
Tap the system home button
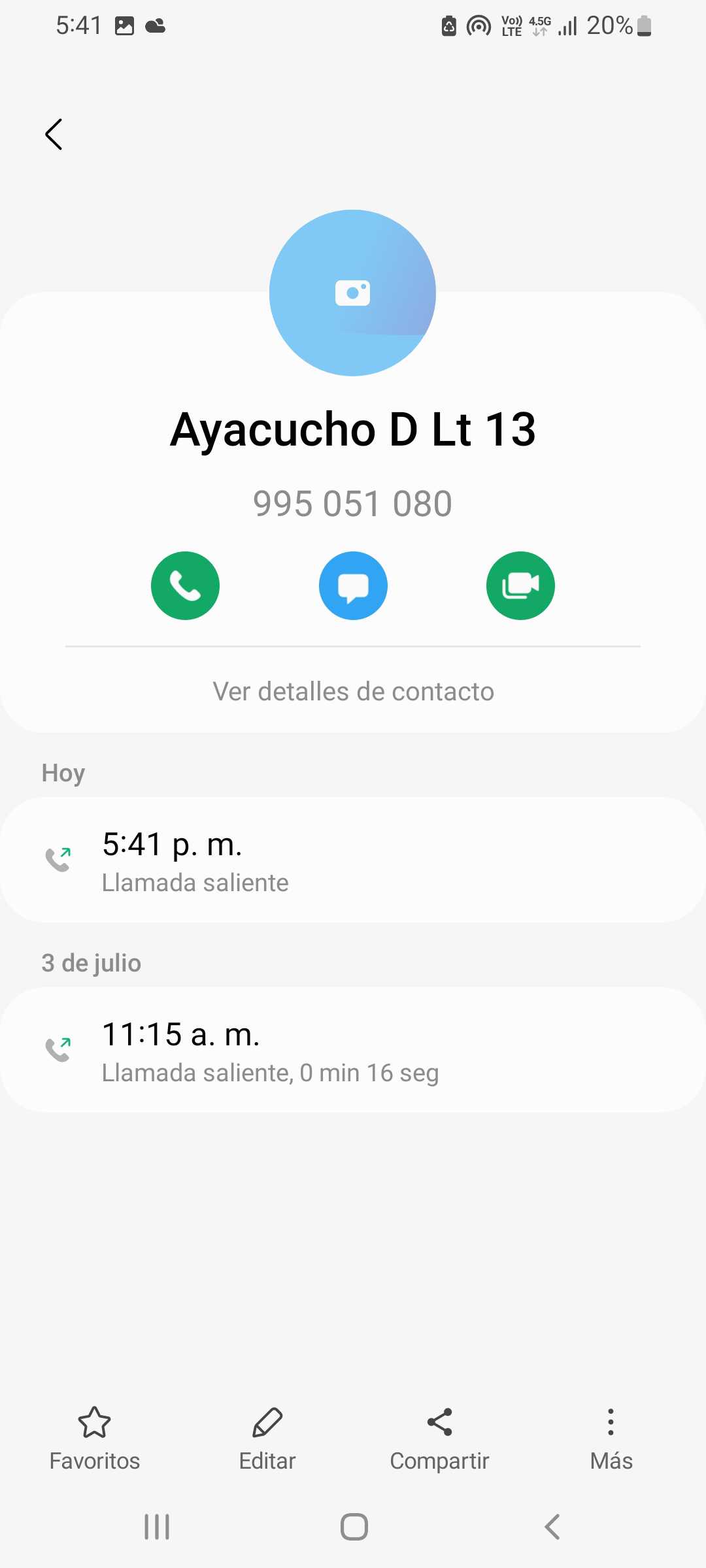point(354,1527)
